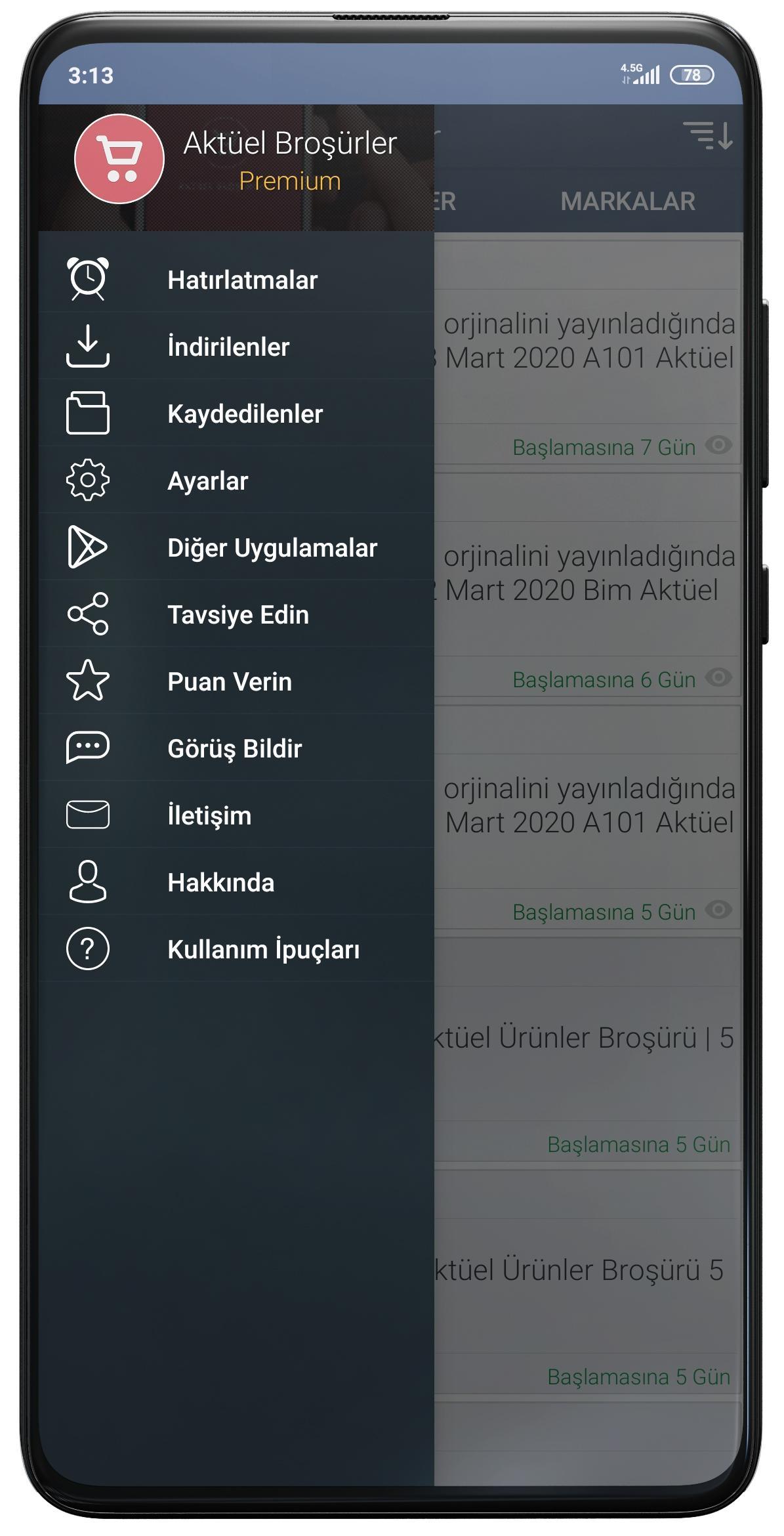Open Kullanım İpuçları usage tips
The height and width of the screenshot is (1536, 784).
point(263,950)
